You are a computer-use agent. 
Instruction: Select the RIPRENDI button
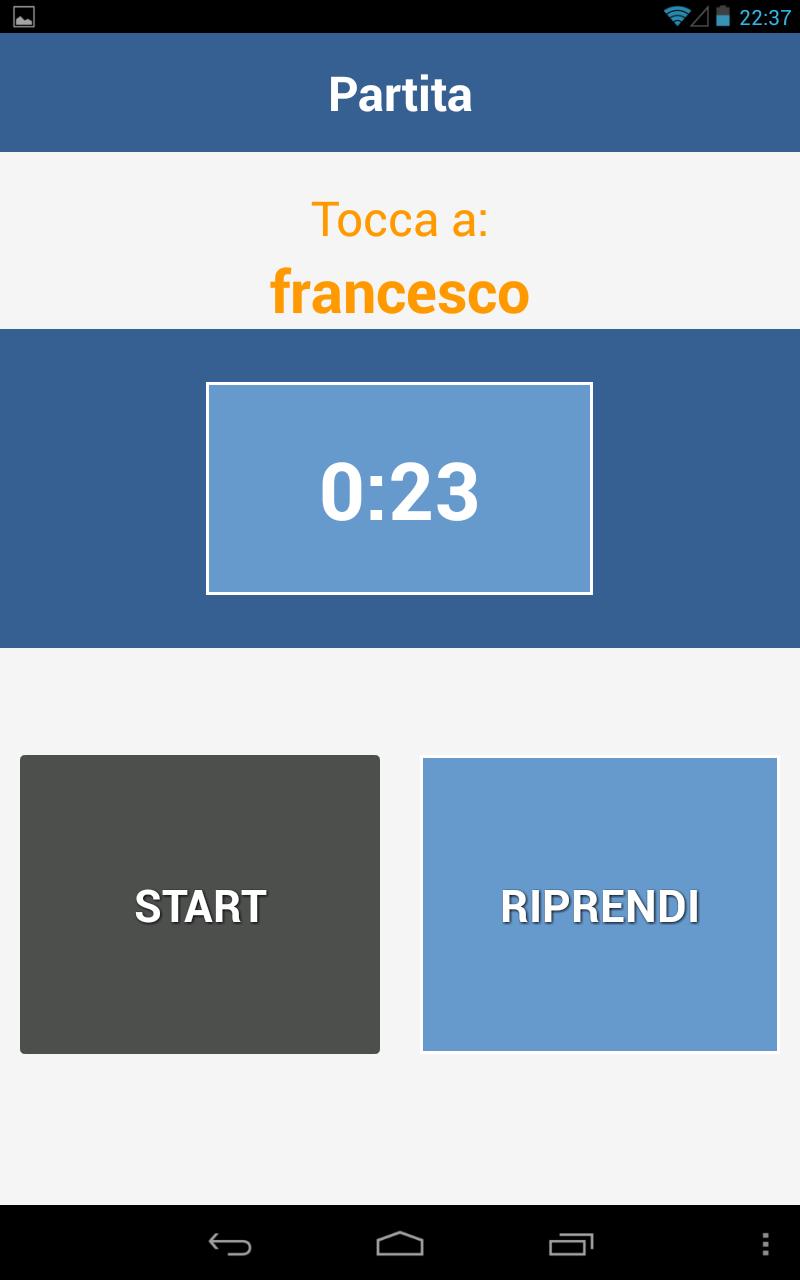click(600, 904)
